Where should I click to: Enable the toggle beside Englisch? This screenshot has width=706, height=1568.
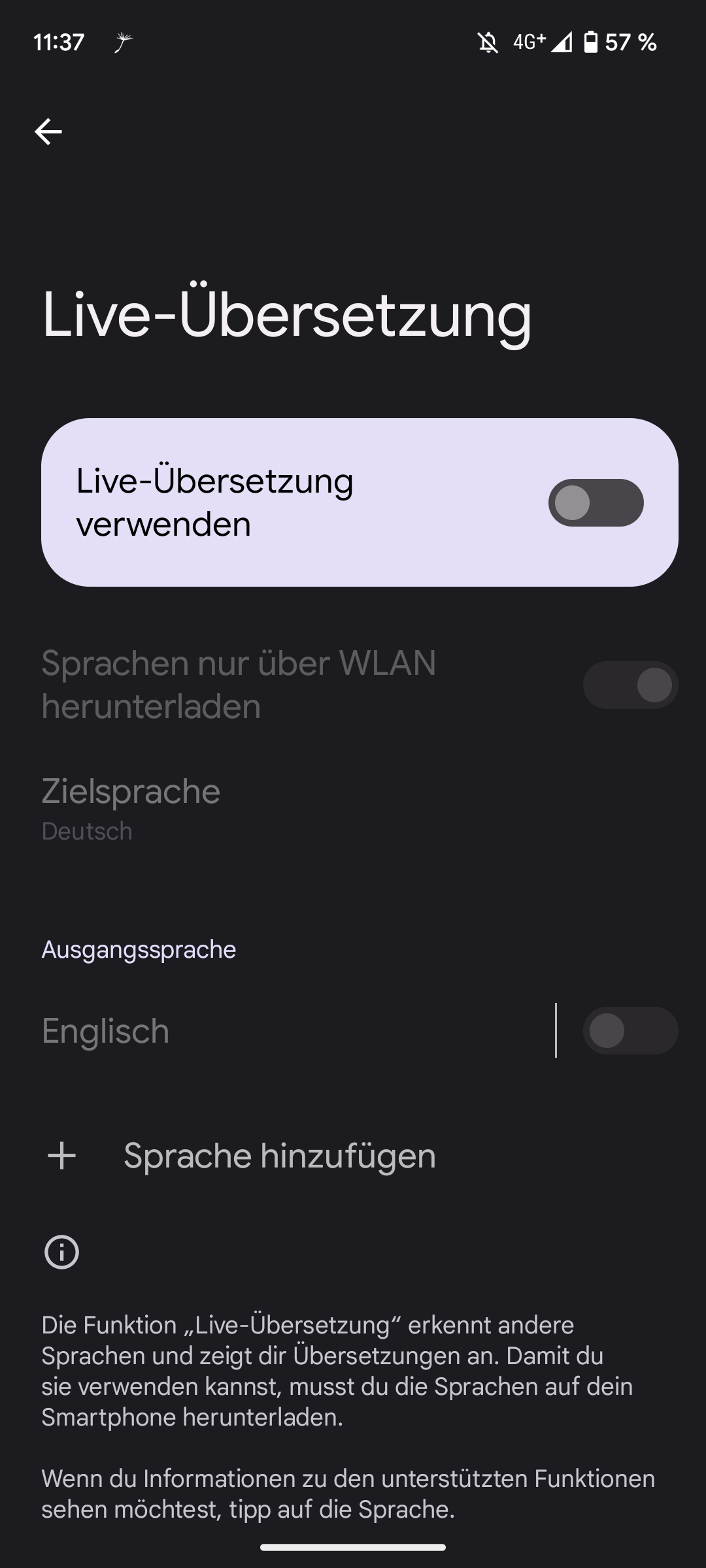pyautogui.click(x=630, y=1030)
